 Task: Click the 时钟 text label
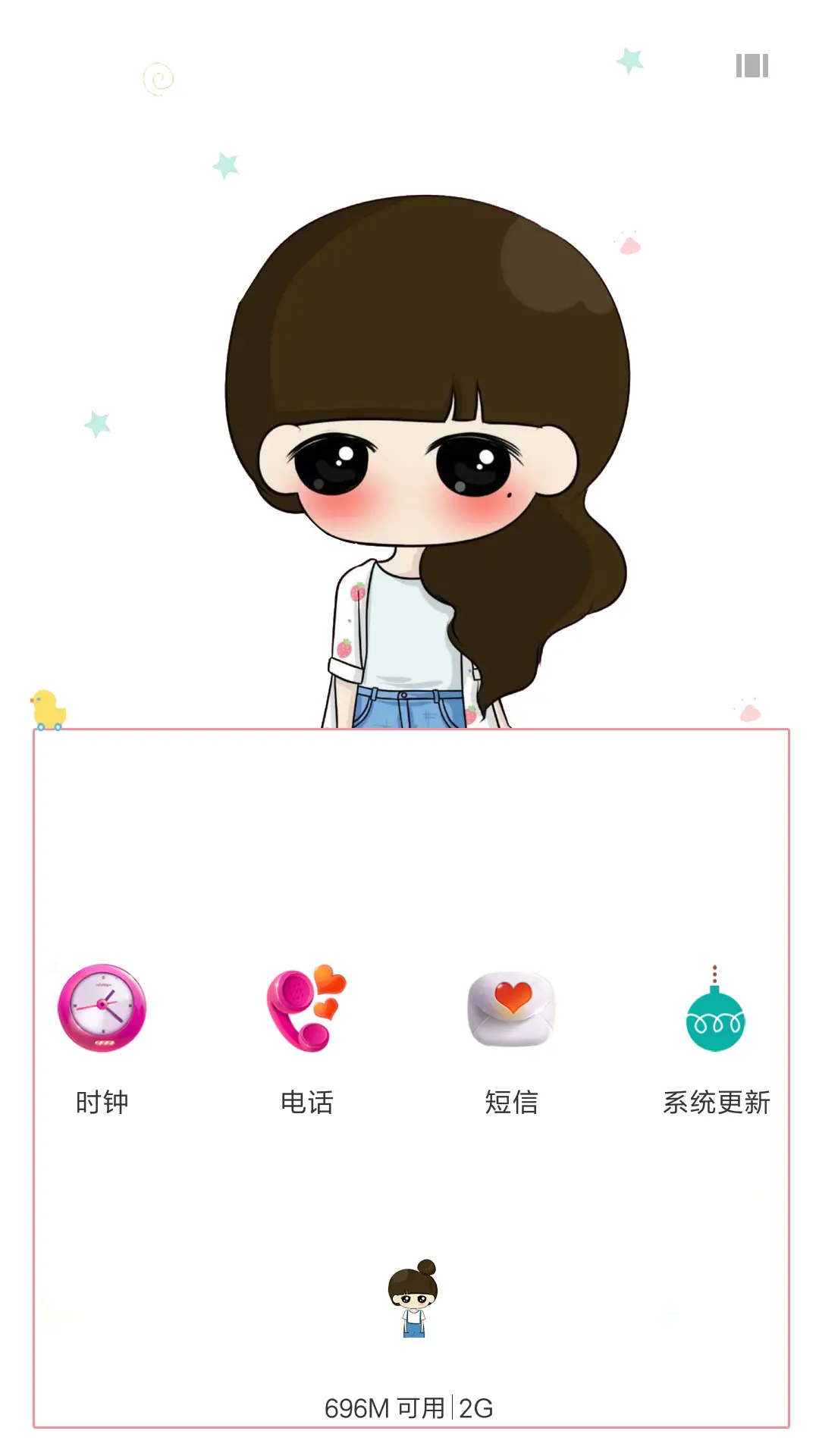tap(101, 1103)
